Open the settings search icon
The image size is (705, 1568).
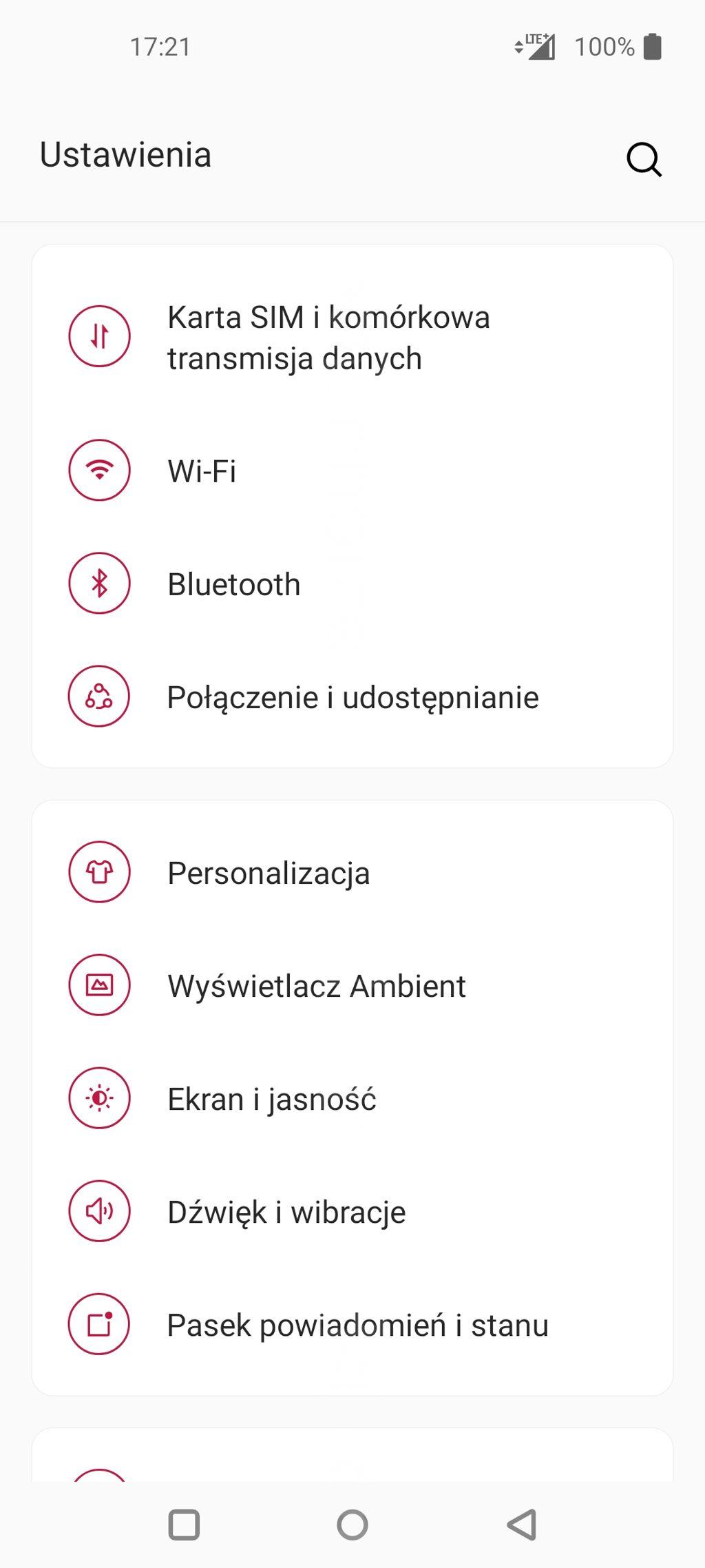pos(644,160)
